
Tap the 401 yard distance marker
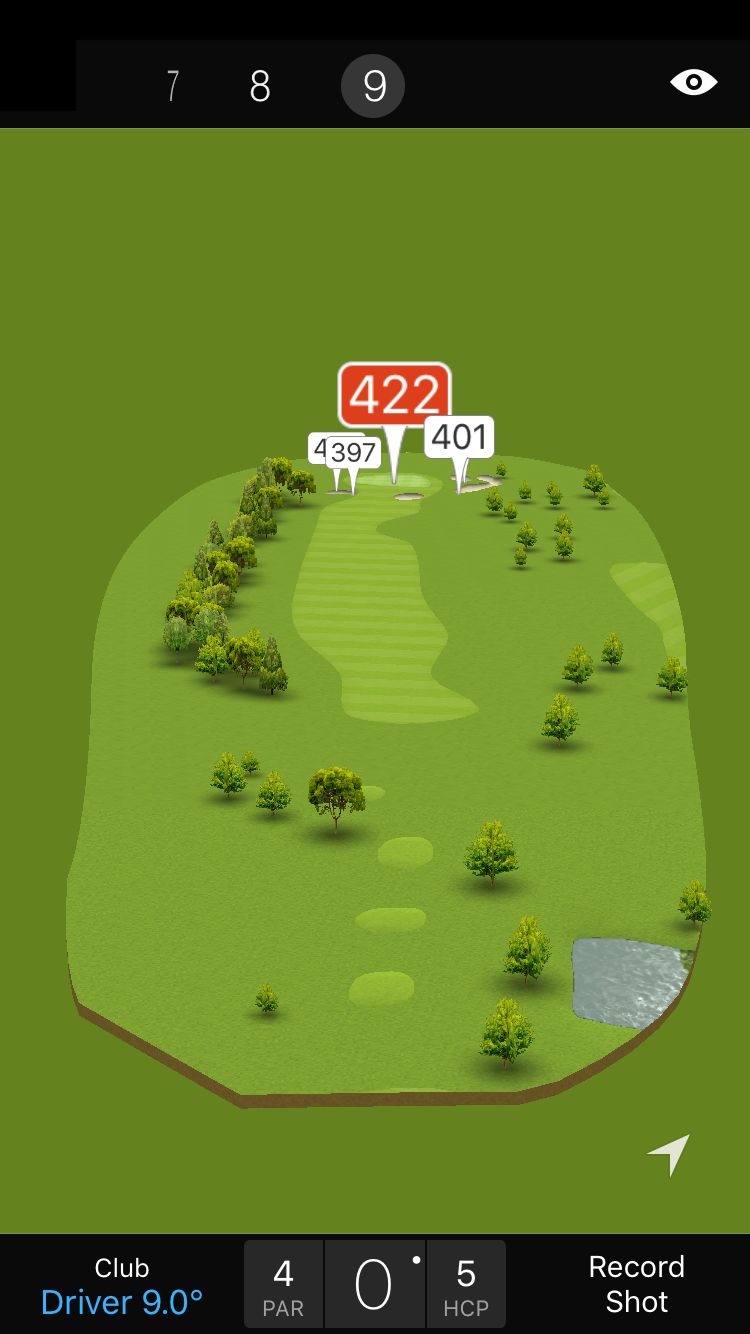(460, 437)
